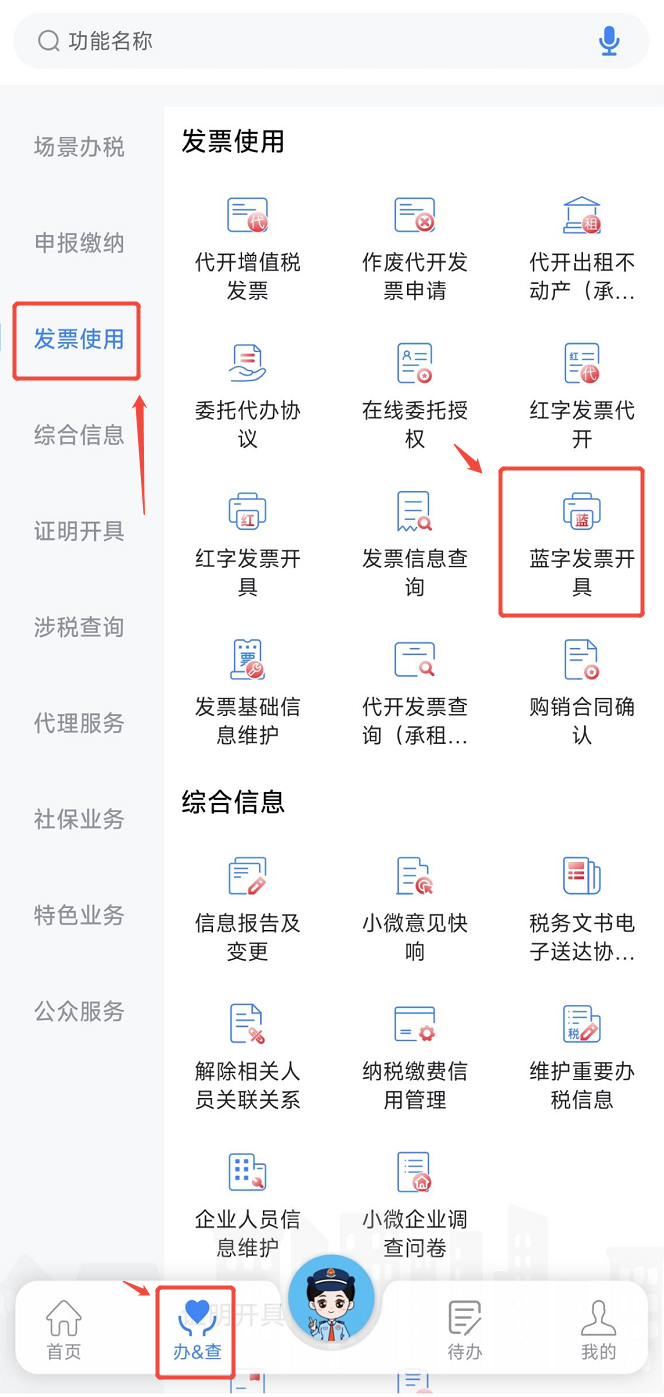Open 涉税查询 category

tap(79, 627)
